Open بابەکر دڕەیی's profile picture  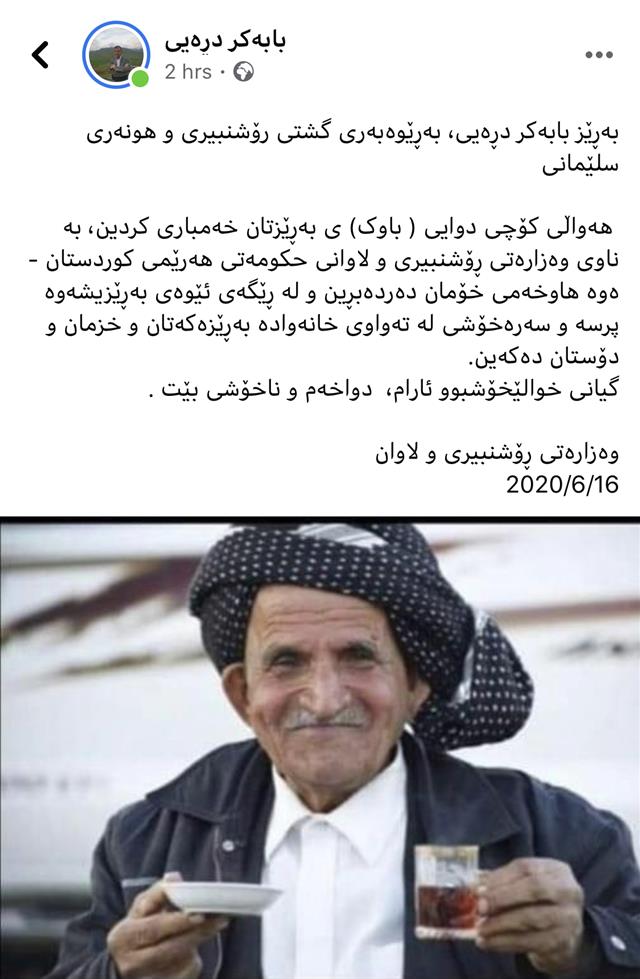coord(116,54)
